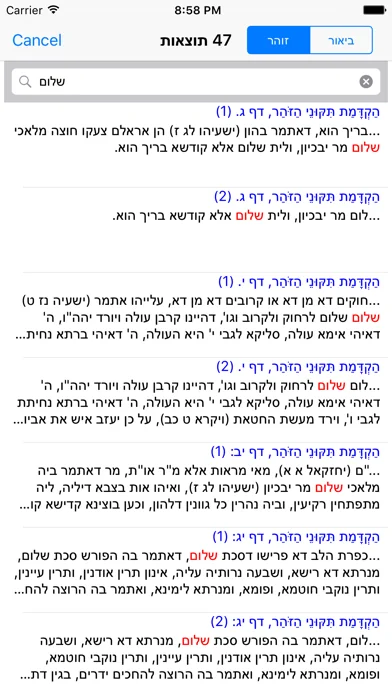Tap the search field containing שלום
The width and height of the screenshot is (392, 696).
[x=196, y=82]
